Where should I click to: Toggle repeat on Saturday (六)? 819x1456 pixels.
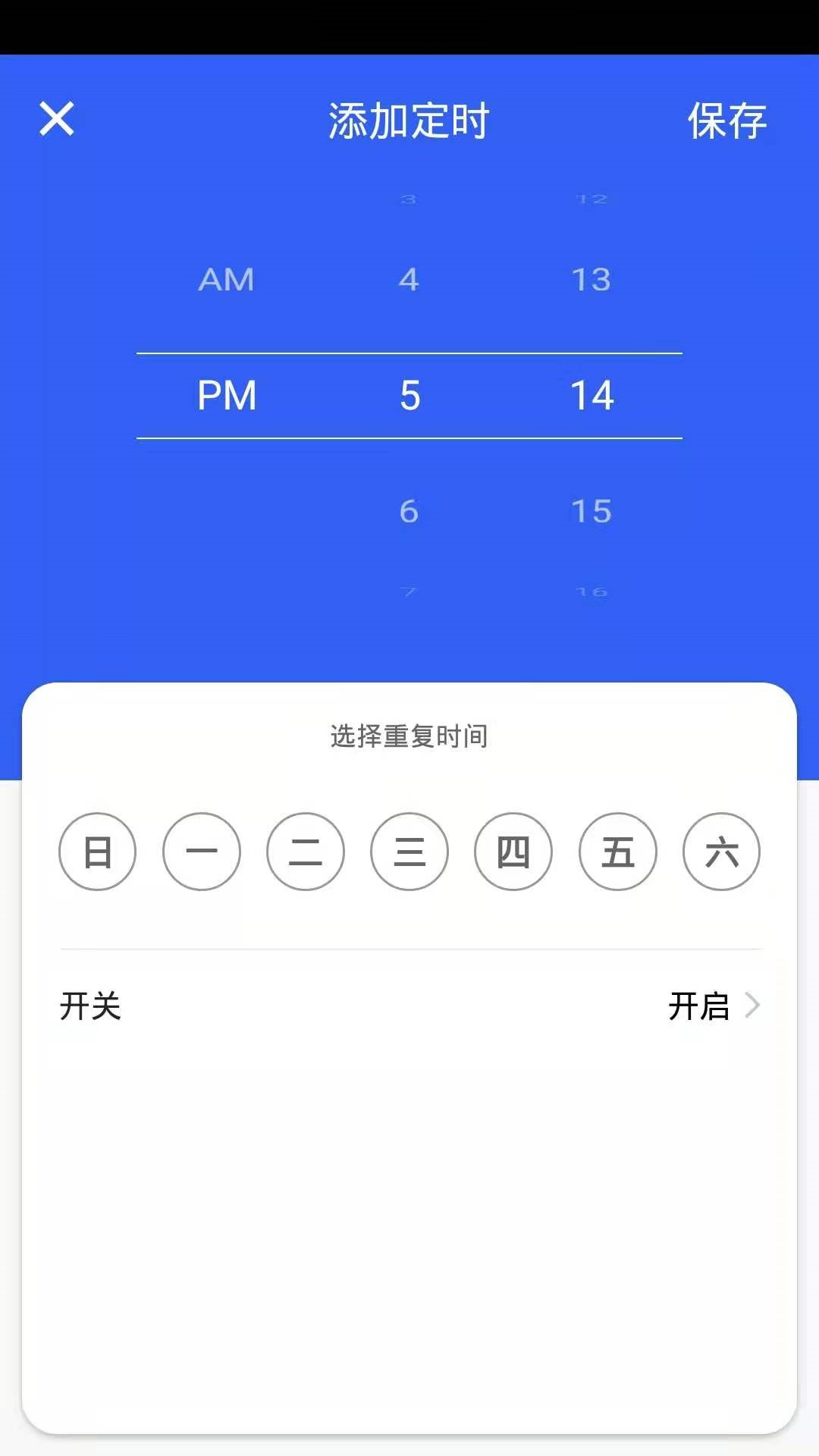[x=722, y=852]
